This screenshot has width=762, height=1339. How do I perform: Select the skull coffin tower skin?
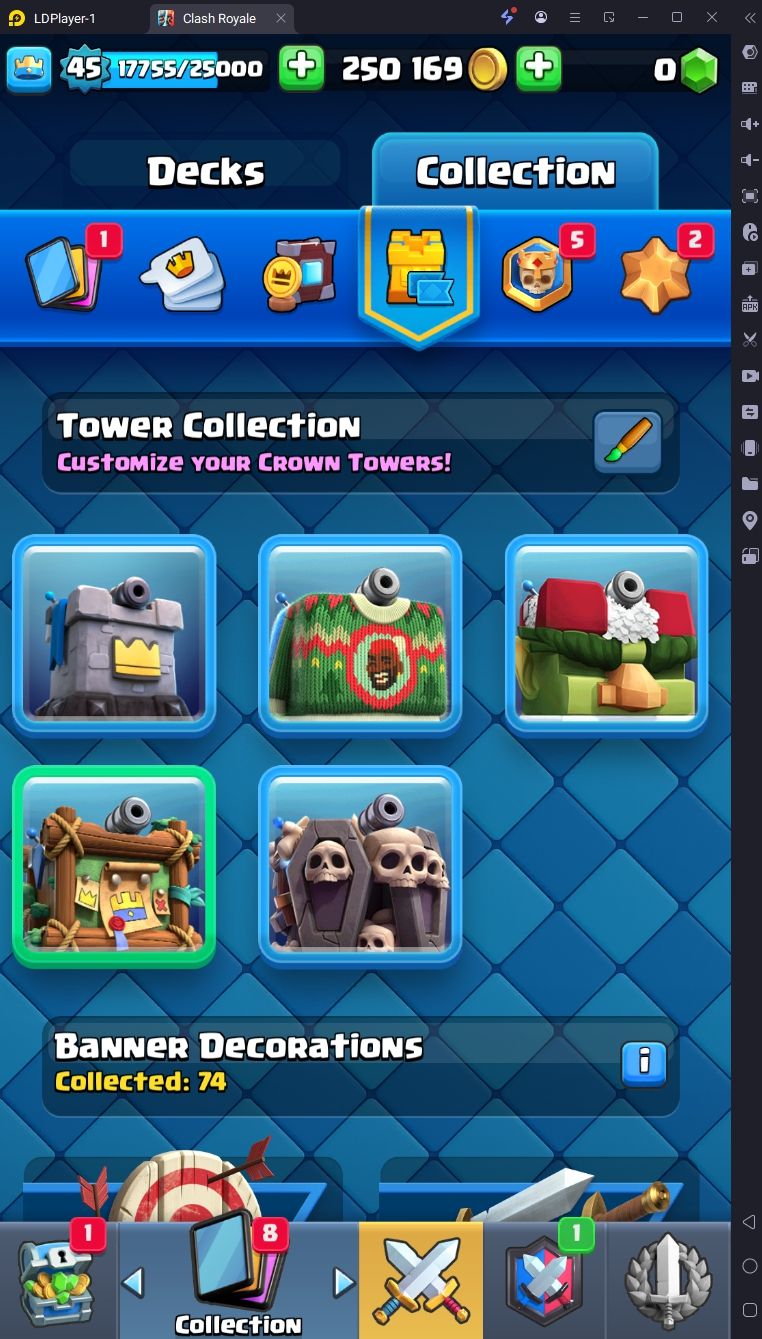360,866
